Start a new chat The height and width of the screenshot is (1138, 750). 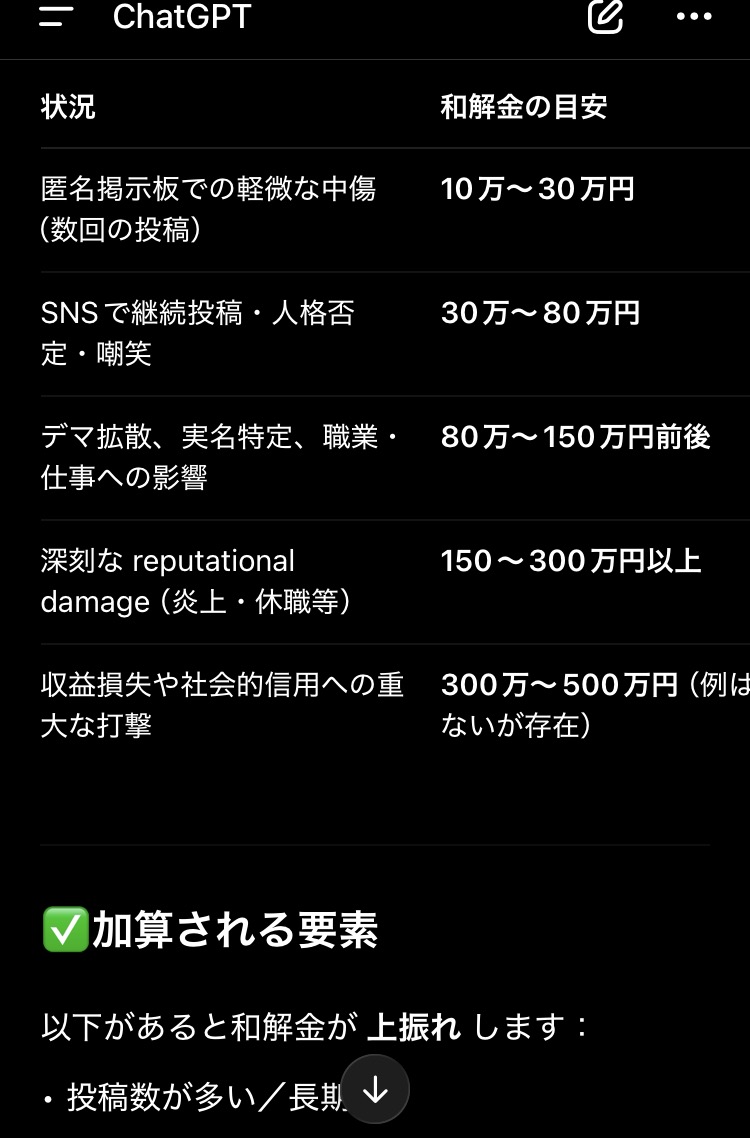tap(606, 16)
